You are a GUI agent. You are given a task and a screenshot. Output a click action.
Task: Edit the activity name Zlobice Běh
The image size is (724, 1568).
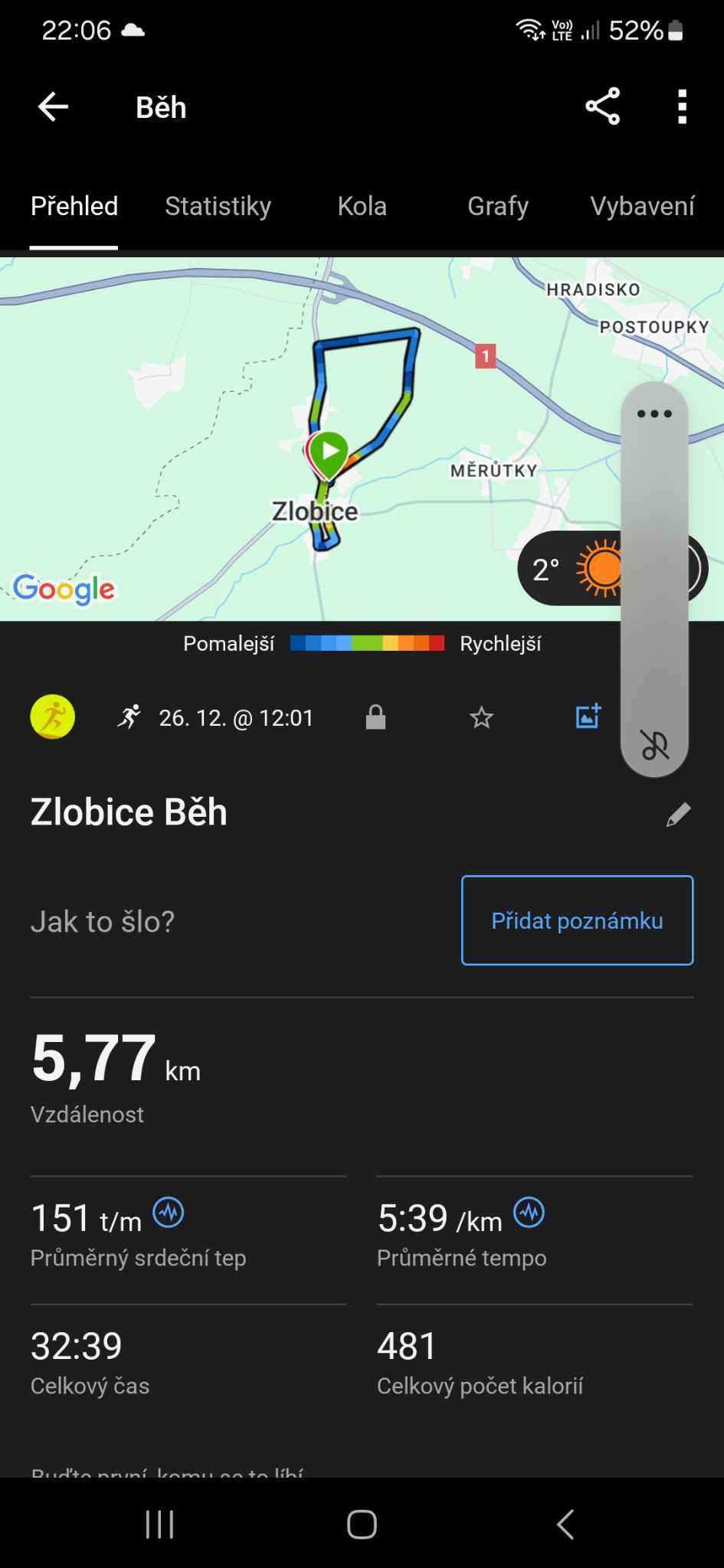[678, 815]
